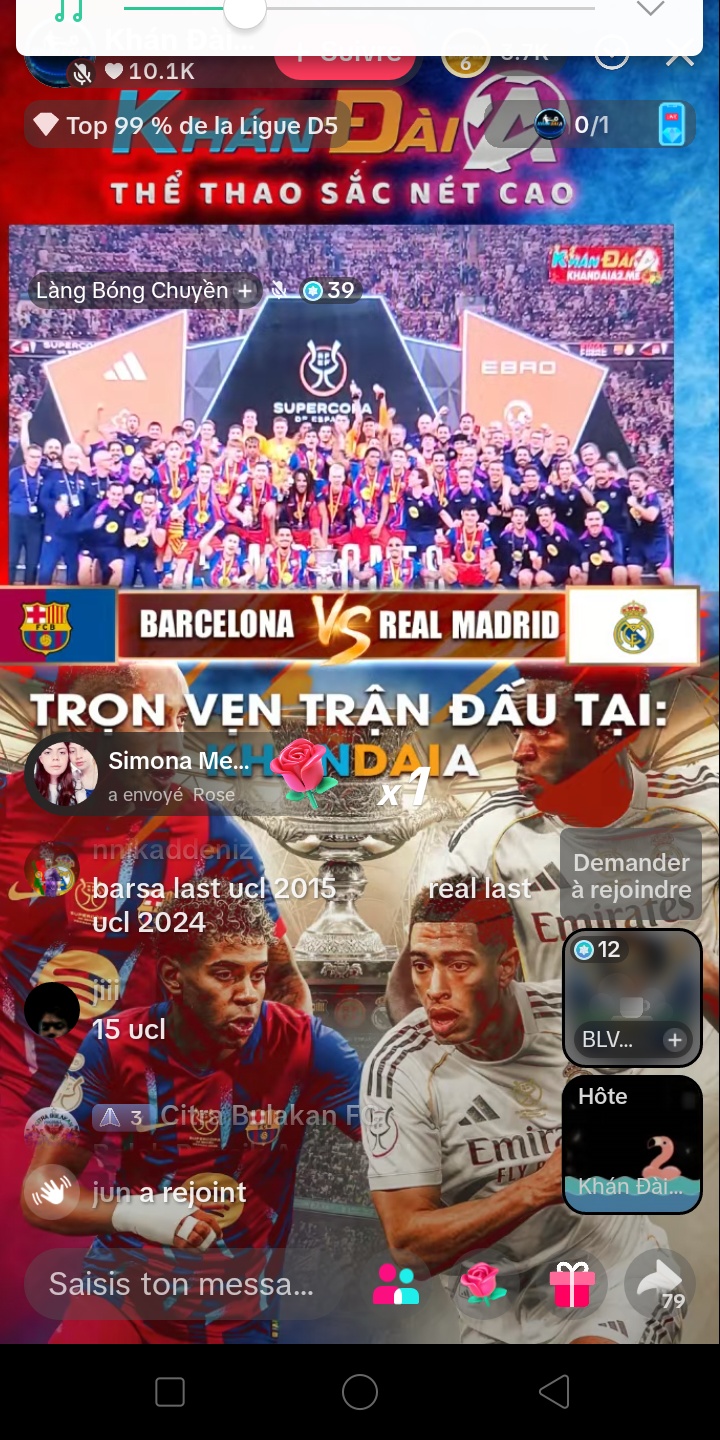This screenshot has height=1440, width=720.
Task: Open the gift box panel
Action: [572, 1285]
